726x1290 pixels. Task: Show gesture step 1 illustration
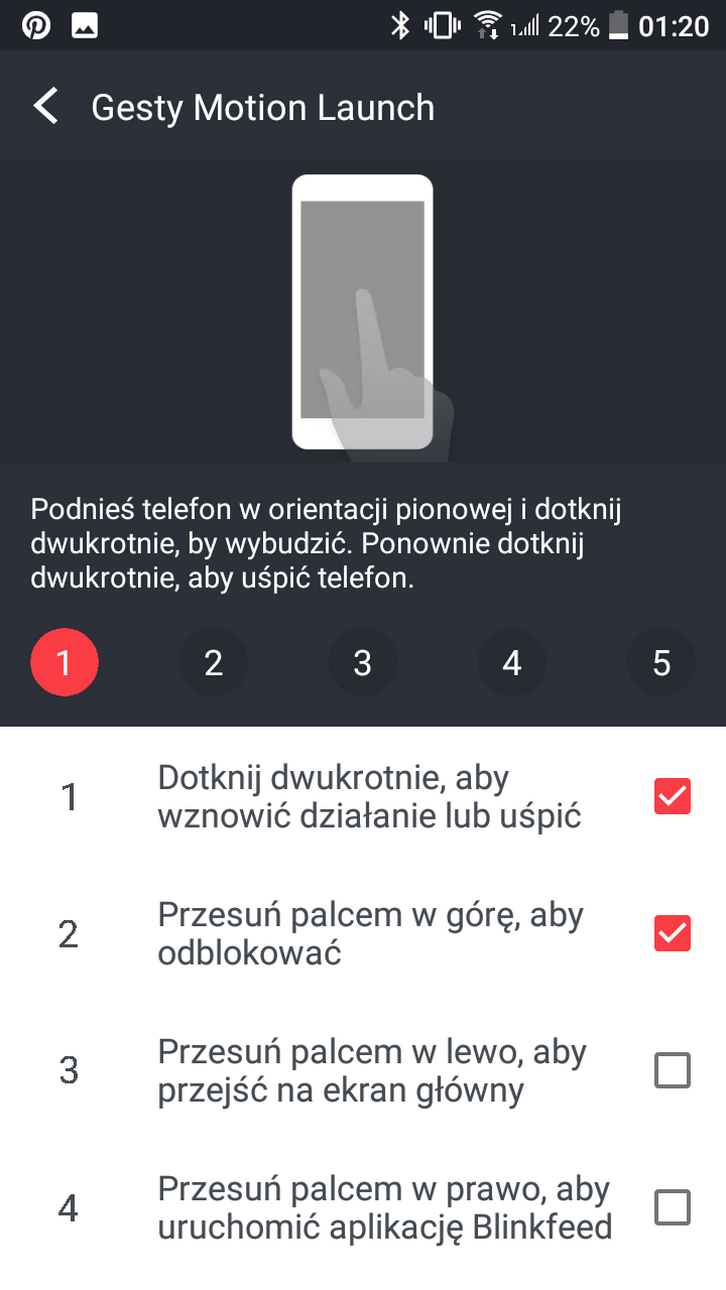click(65, 662)
